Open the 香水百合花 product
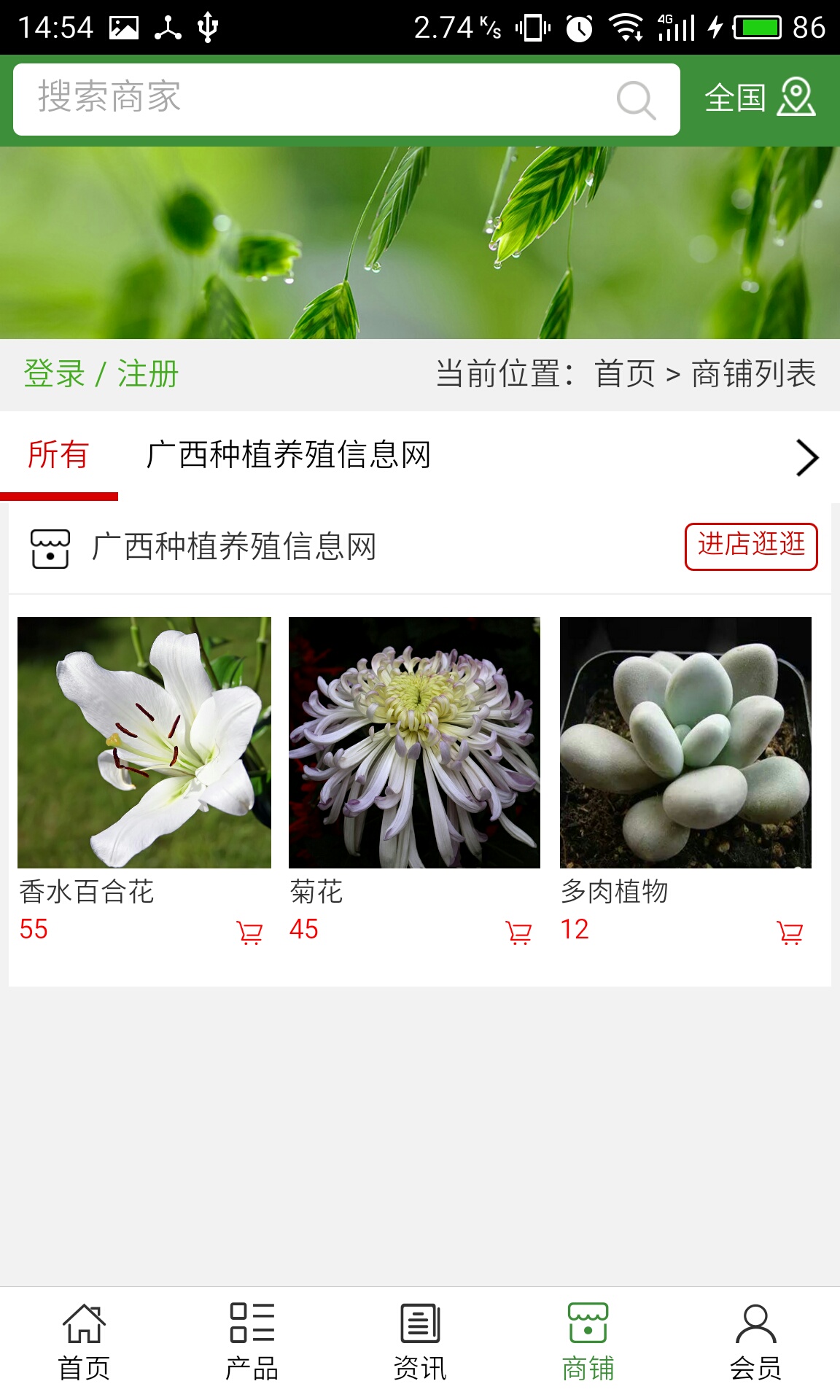 [144, 742]
